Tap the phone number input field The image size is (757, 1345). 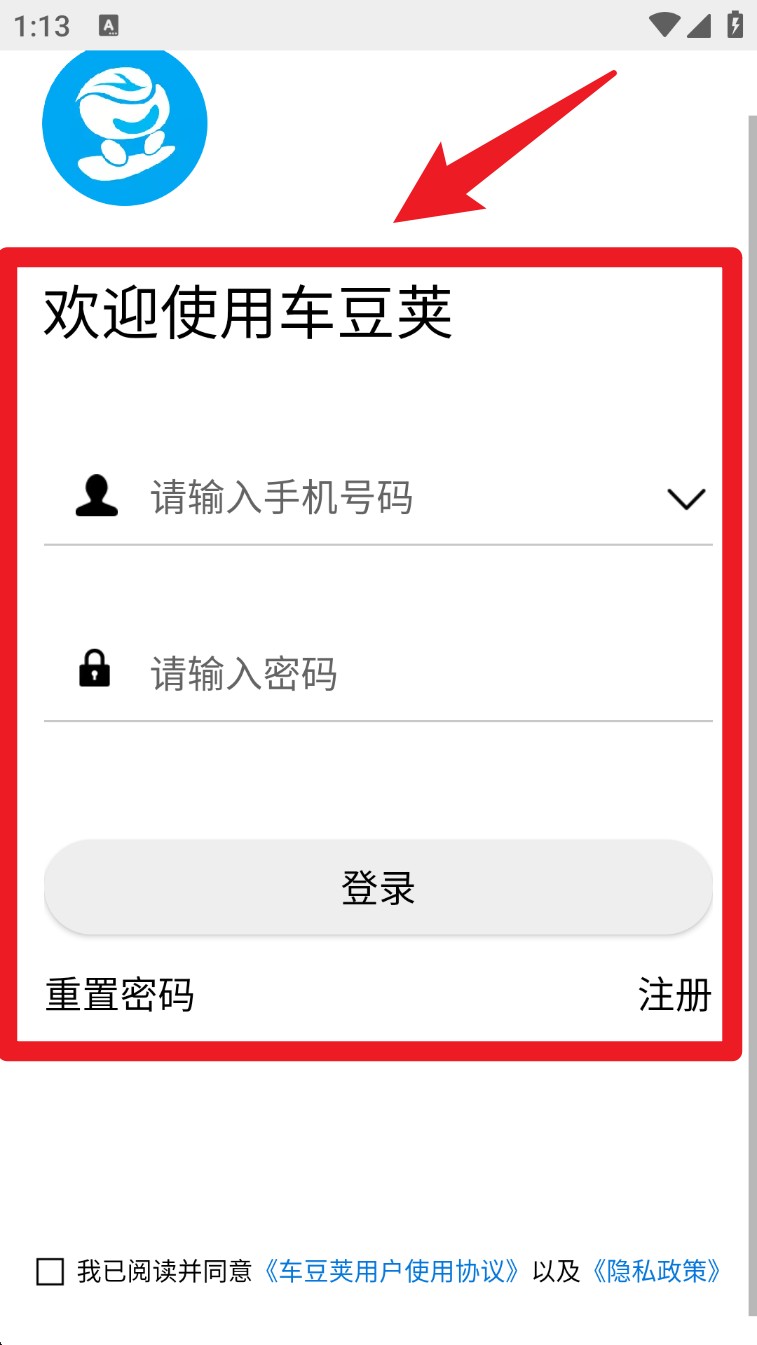tap(400, 497)
